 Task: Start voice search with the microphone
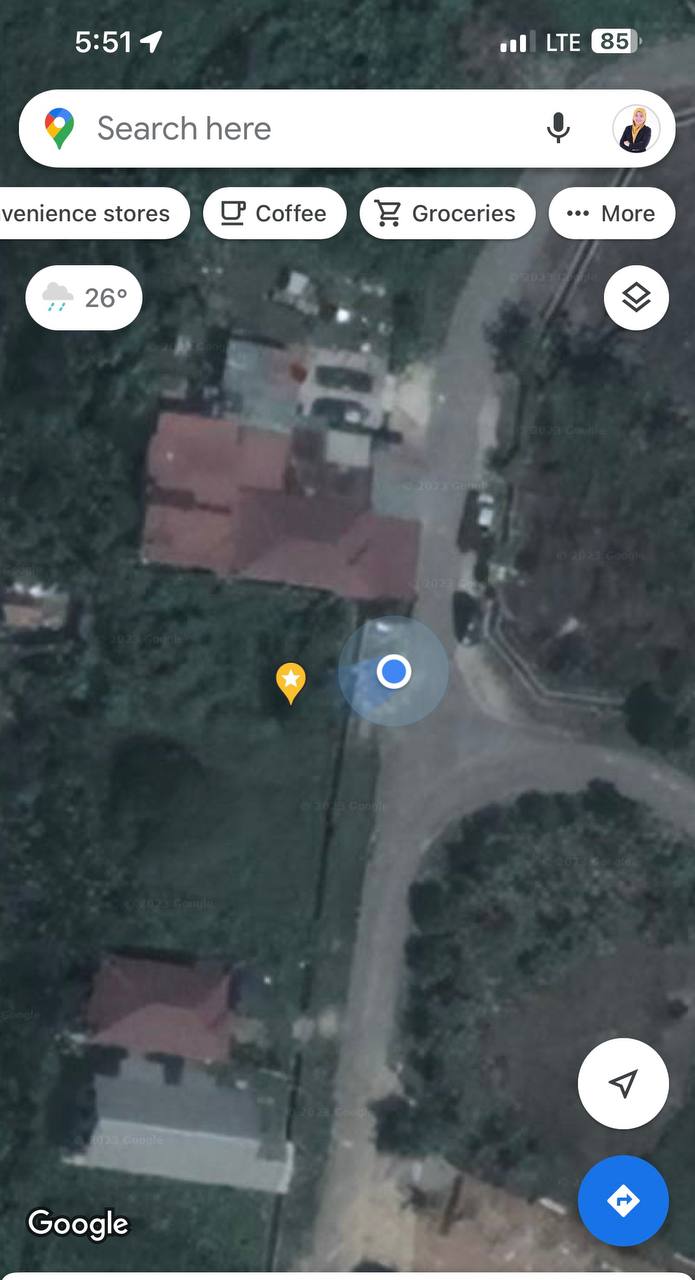558,128
